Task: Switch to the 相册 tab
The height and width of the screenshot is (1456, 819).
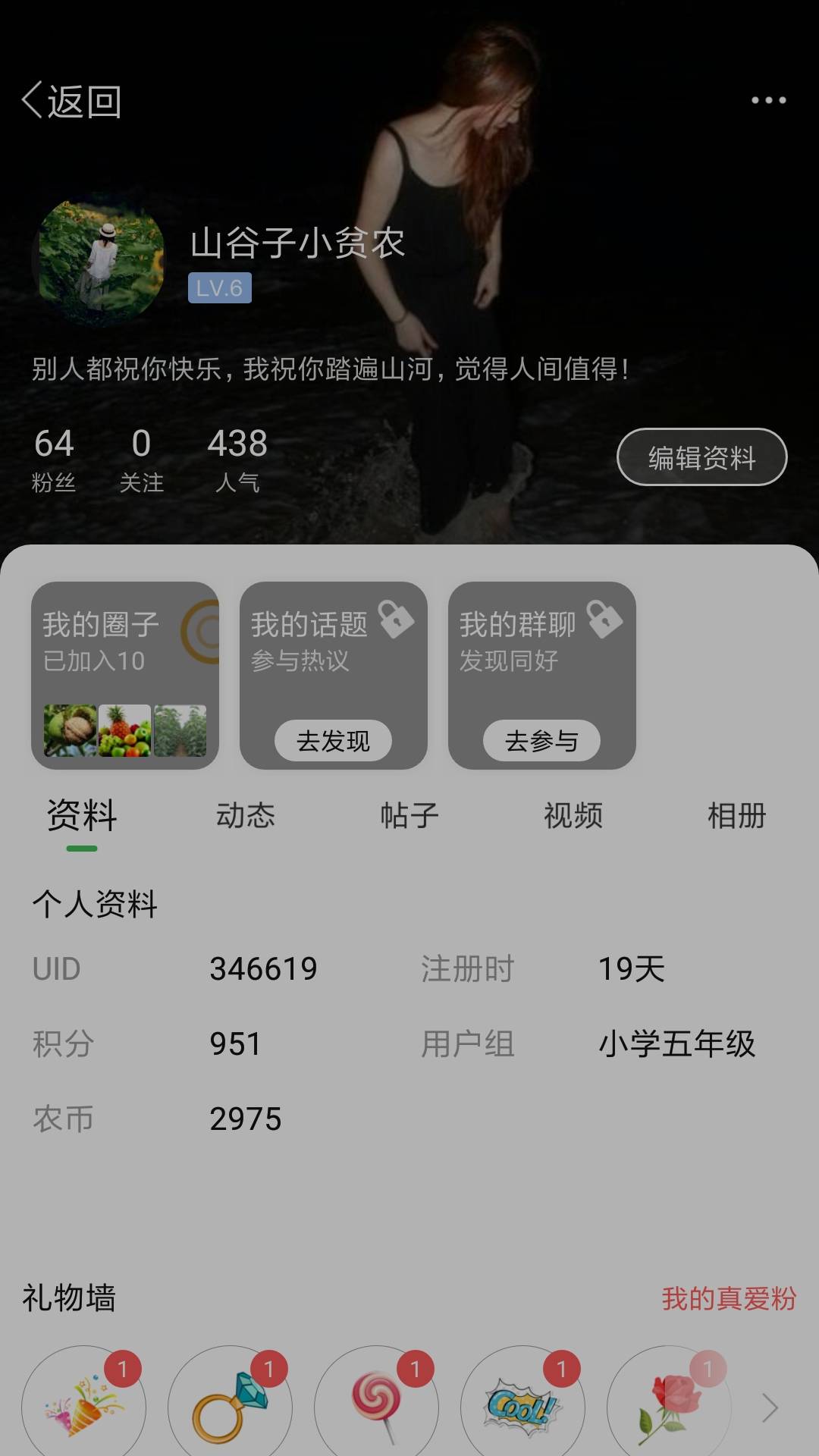Action: click(736, 816)
